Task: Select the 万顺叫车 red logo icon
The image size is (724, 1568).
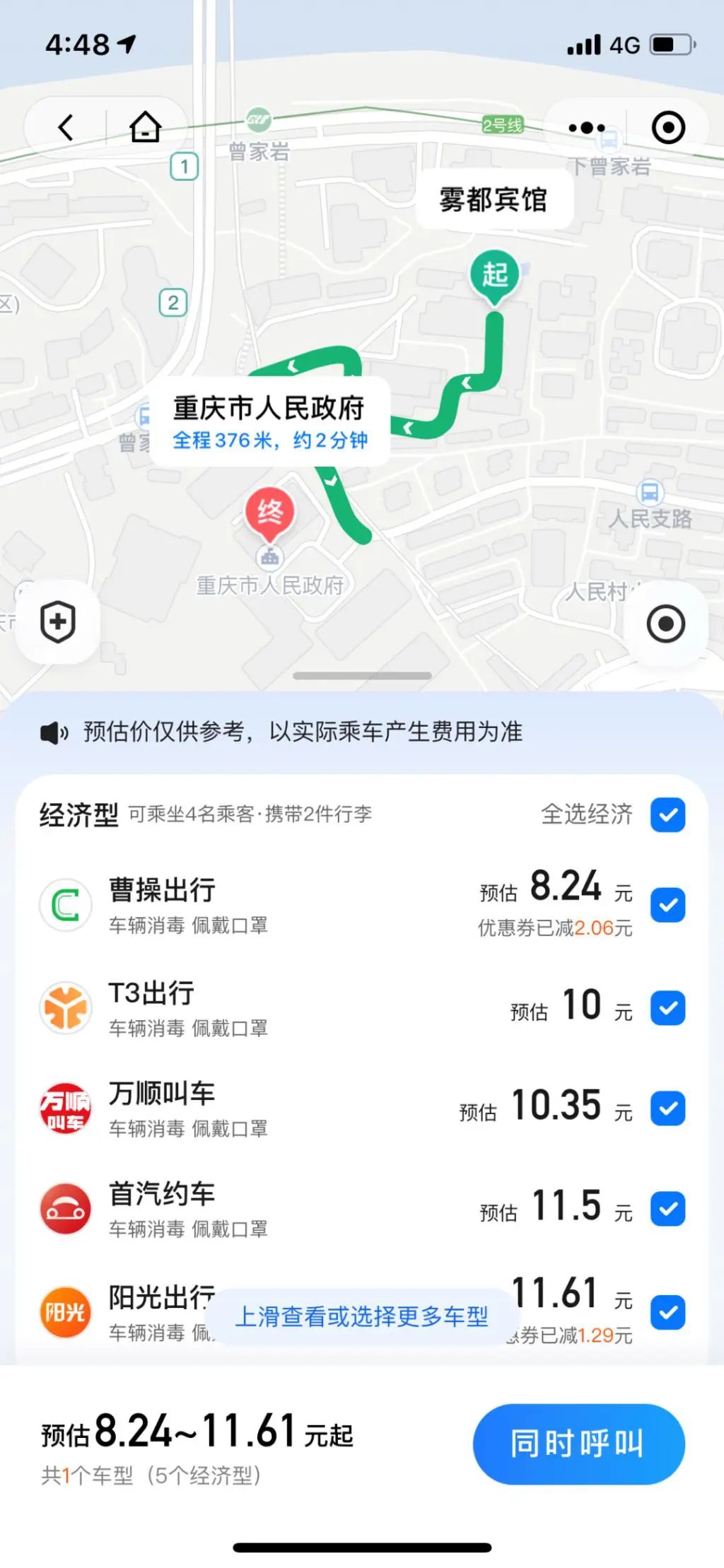Action: (65, 1108)
